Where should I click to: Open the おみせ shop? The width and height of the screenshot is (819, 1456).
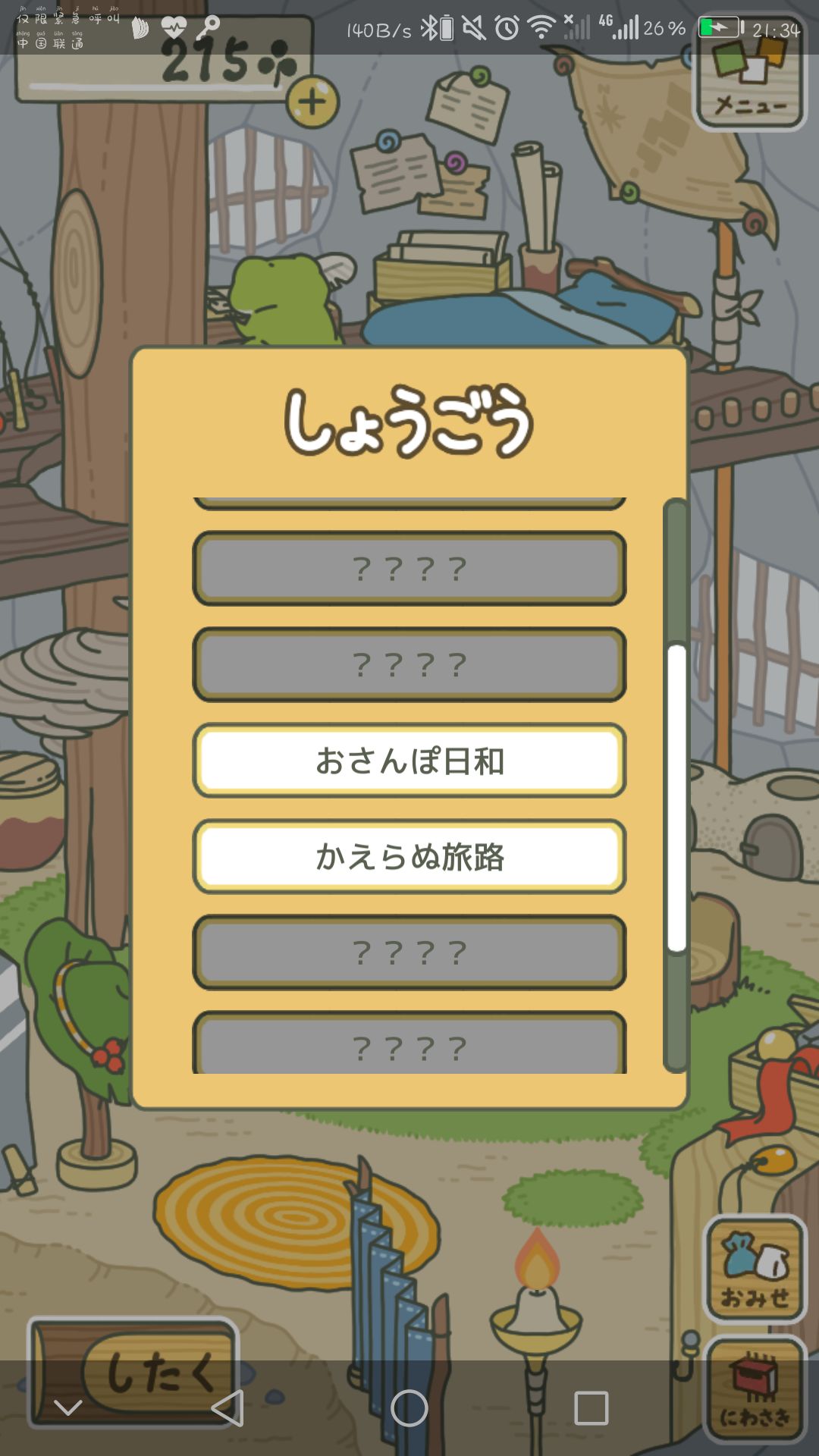coord(755,1269)
